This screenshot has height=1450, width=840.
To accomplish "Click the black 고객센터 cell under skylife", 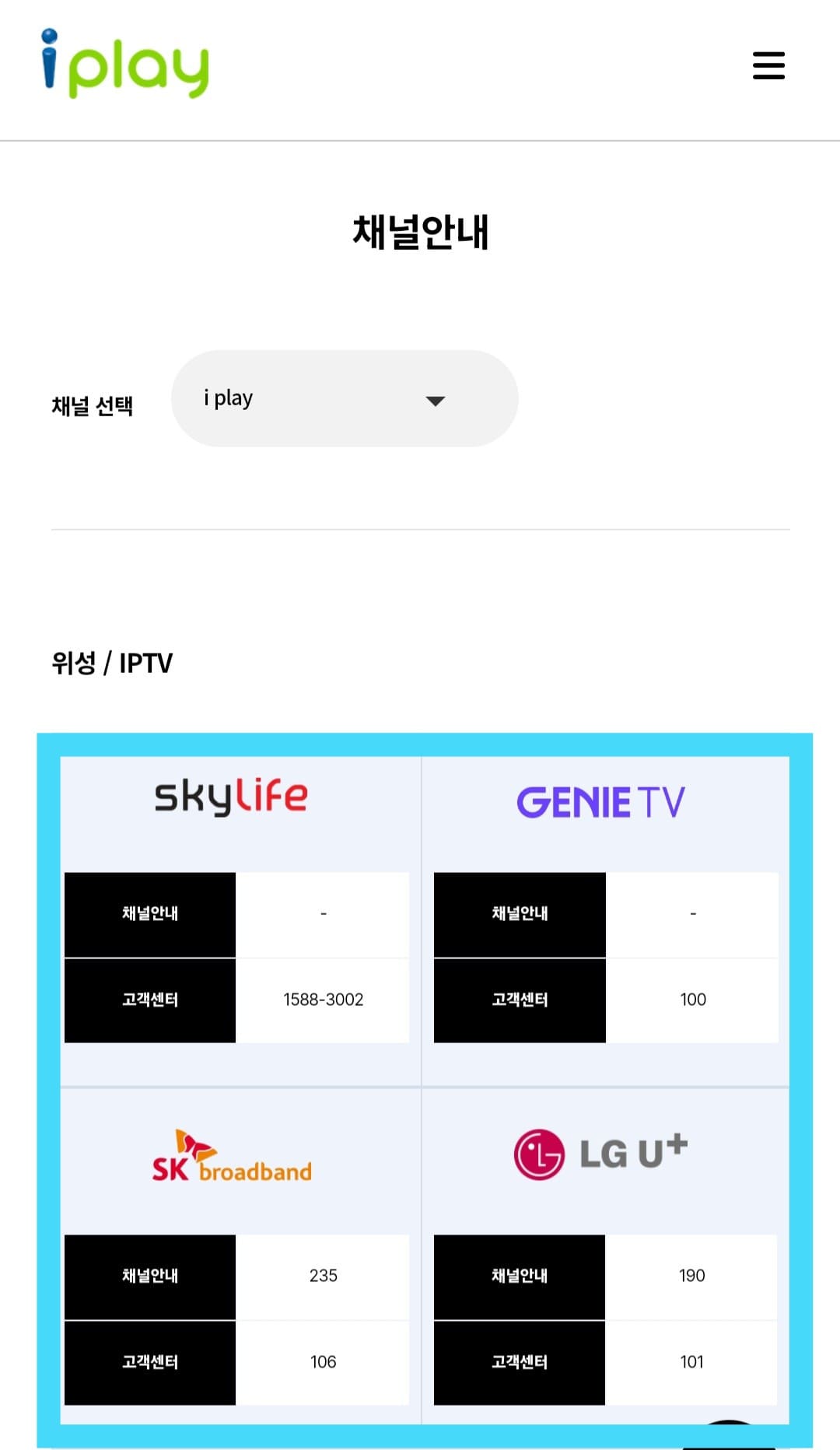I will tap(149, 1000).
